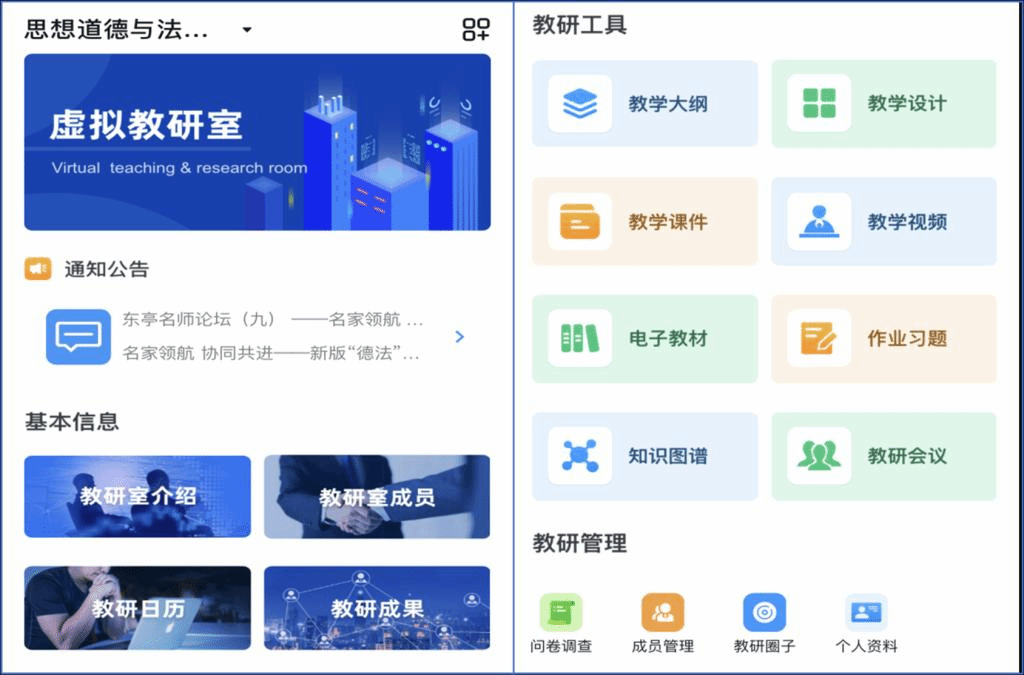Launch 教研会议
This screenshot has height=675, width=1024.
tap(884, 456)
